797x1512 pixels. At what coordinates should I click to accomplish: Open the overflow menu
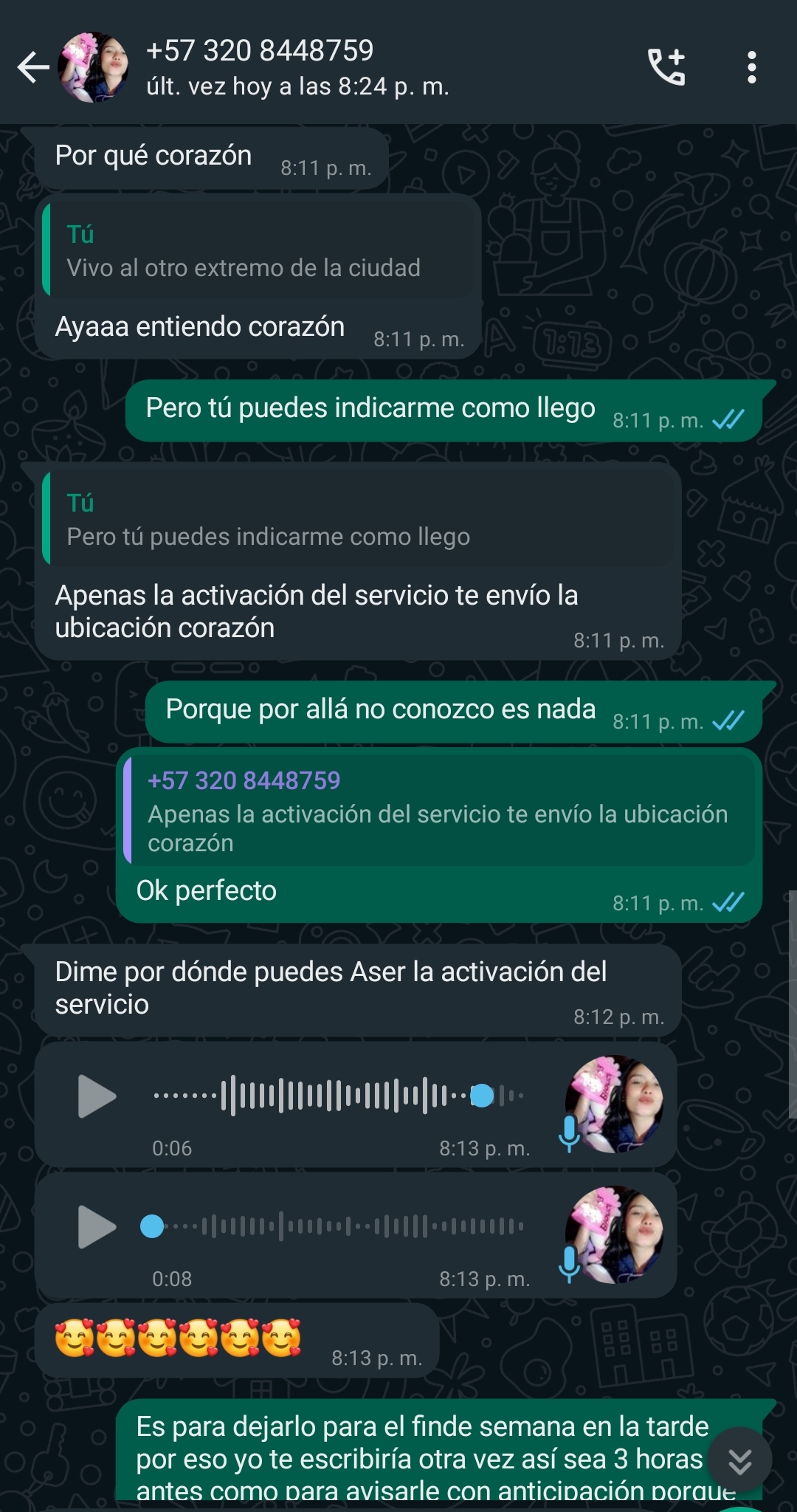pyautogui.click(x=751, y=67)
